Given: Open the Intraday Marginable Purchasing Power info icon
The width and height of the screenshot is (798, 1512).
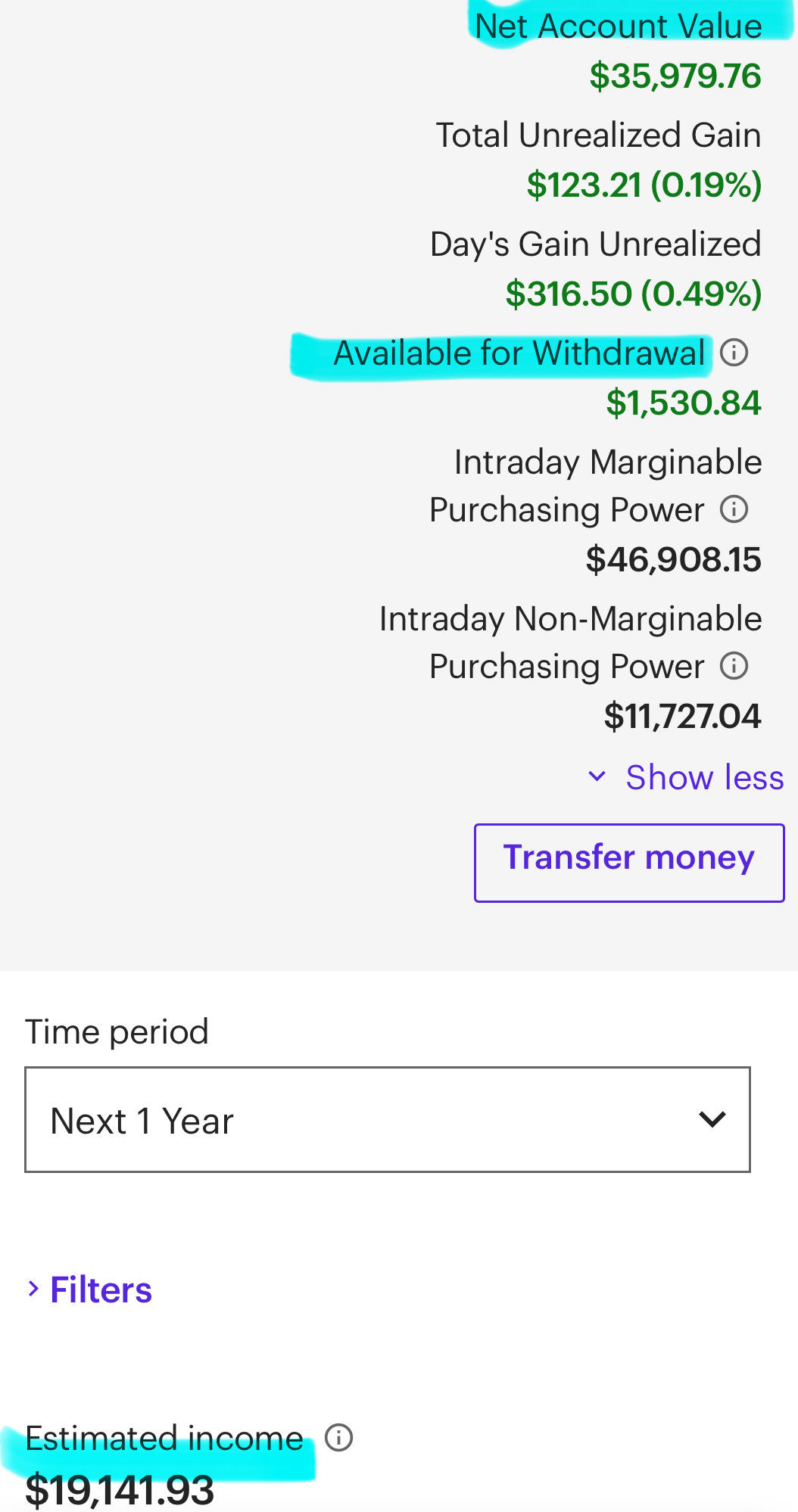Looking at the screenshot, I should coord(735,509).
